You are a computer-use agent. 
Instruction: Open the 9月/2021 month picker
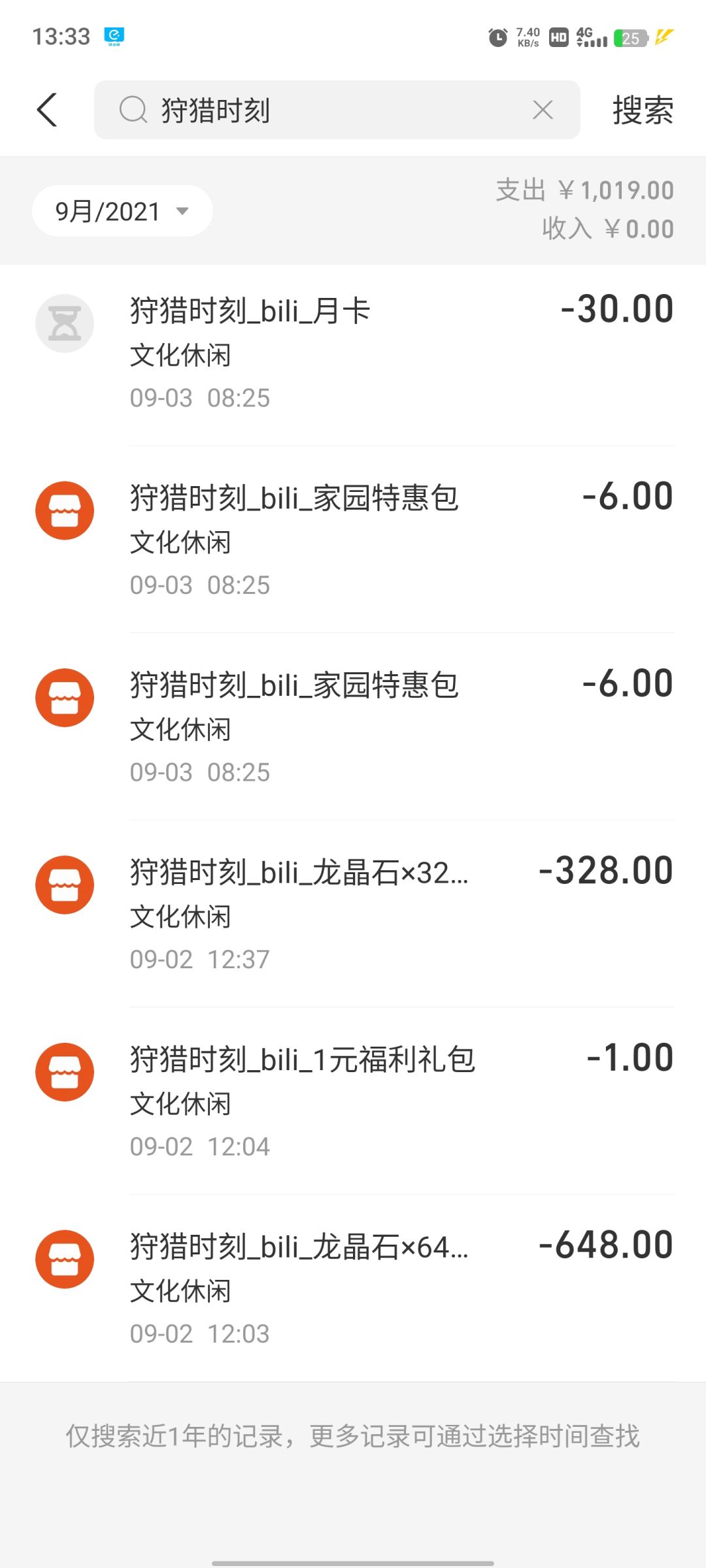click(122, 211)
